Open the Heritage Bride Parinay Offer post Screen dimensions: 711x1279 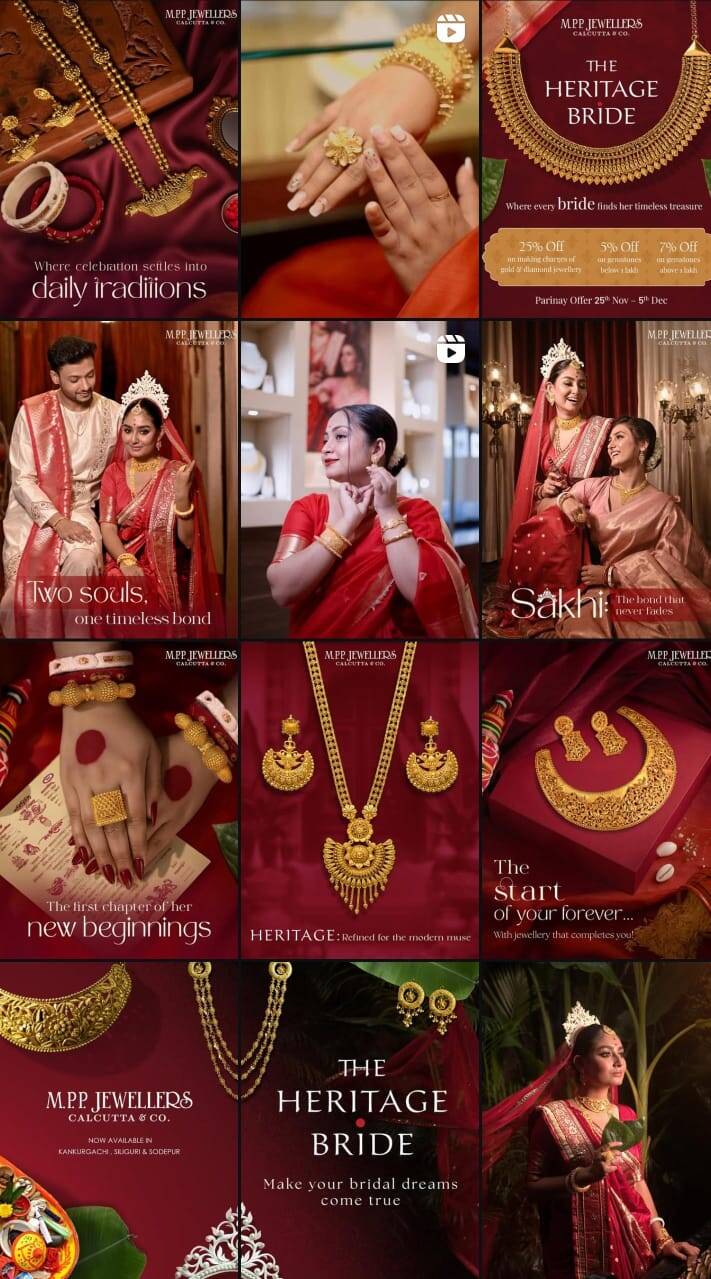tap(596, 160)
